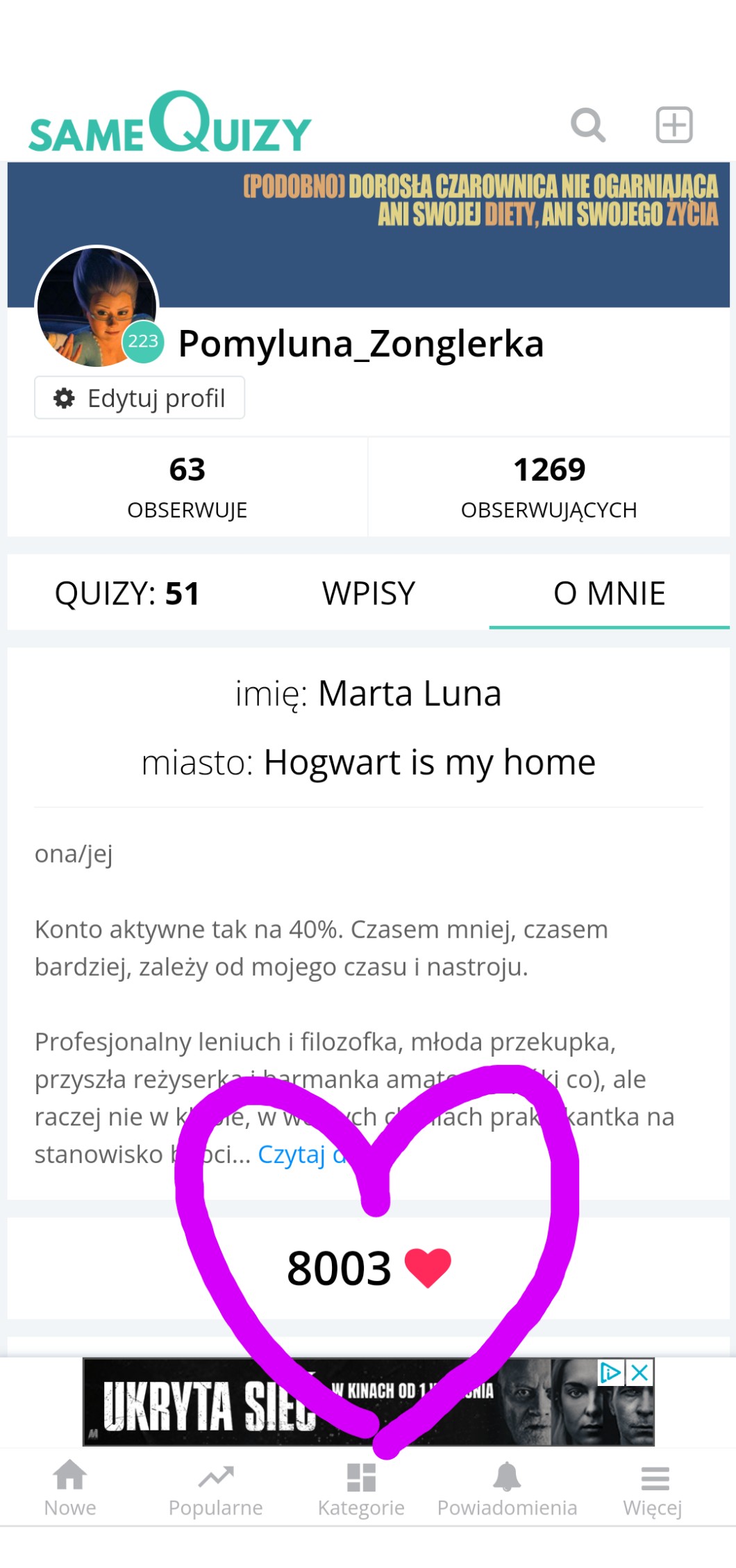This screenshot has width=736, height=1568.
Task: Expand the bio with Czytaj dalej link
Action: click(x=300, y=1155)
